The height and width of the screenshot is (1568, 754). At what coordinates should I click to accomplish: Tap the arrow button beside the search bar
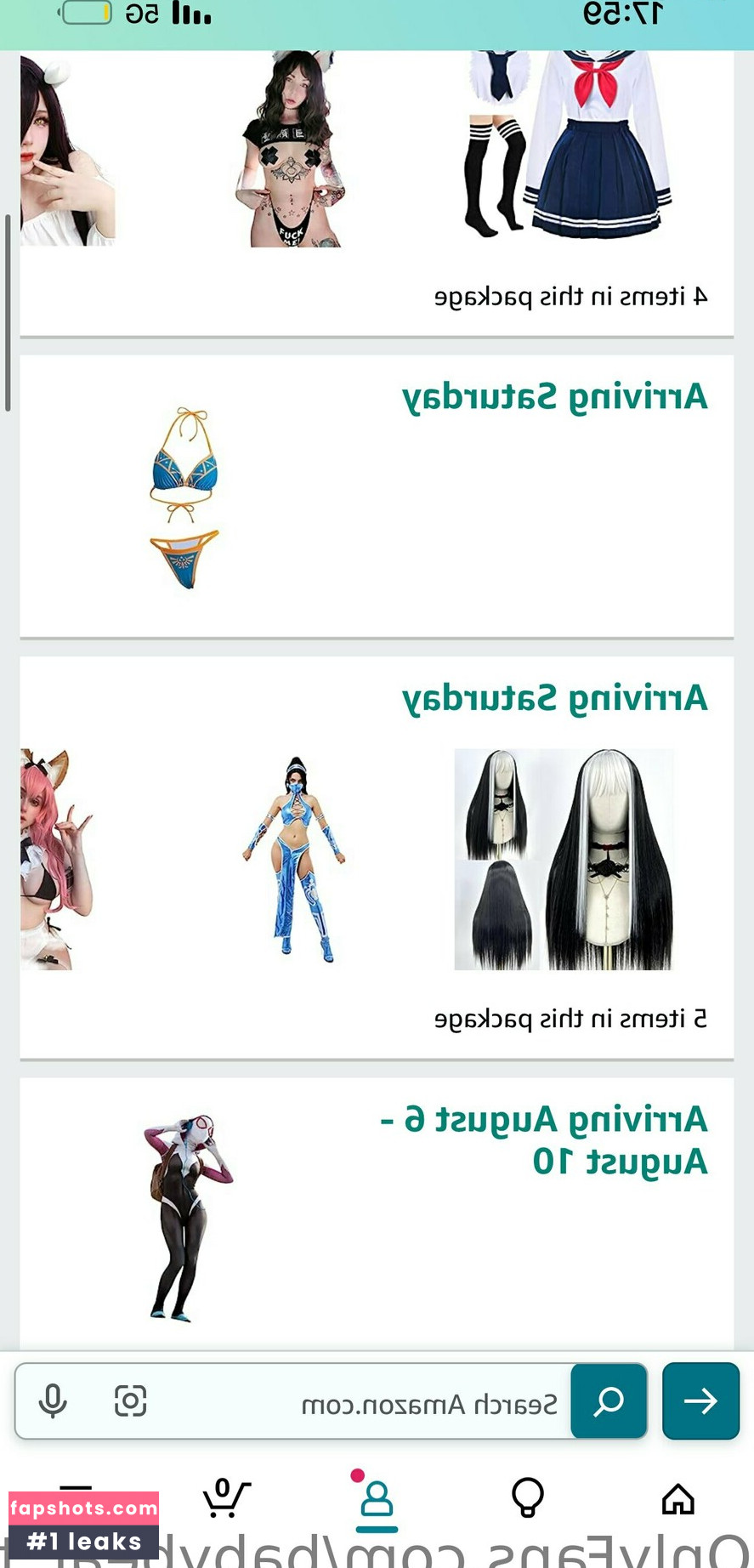point(700,1402)
